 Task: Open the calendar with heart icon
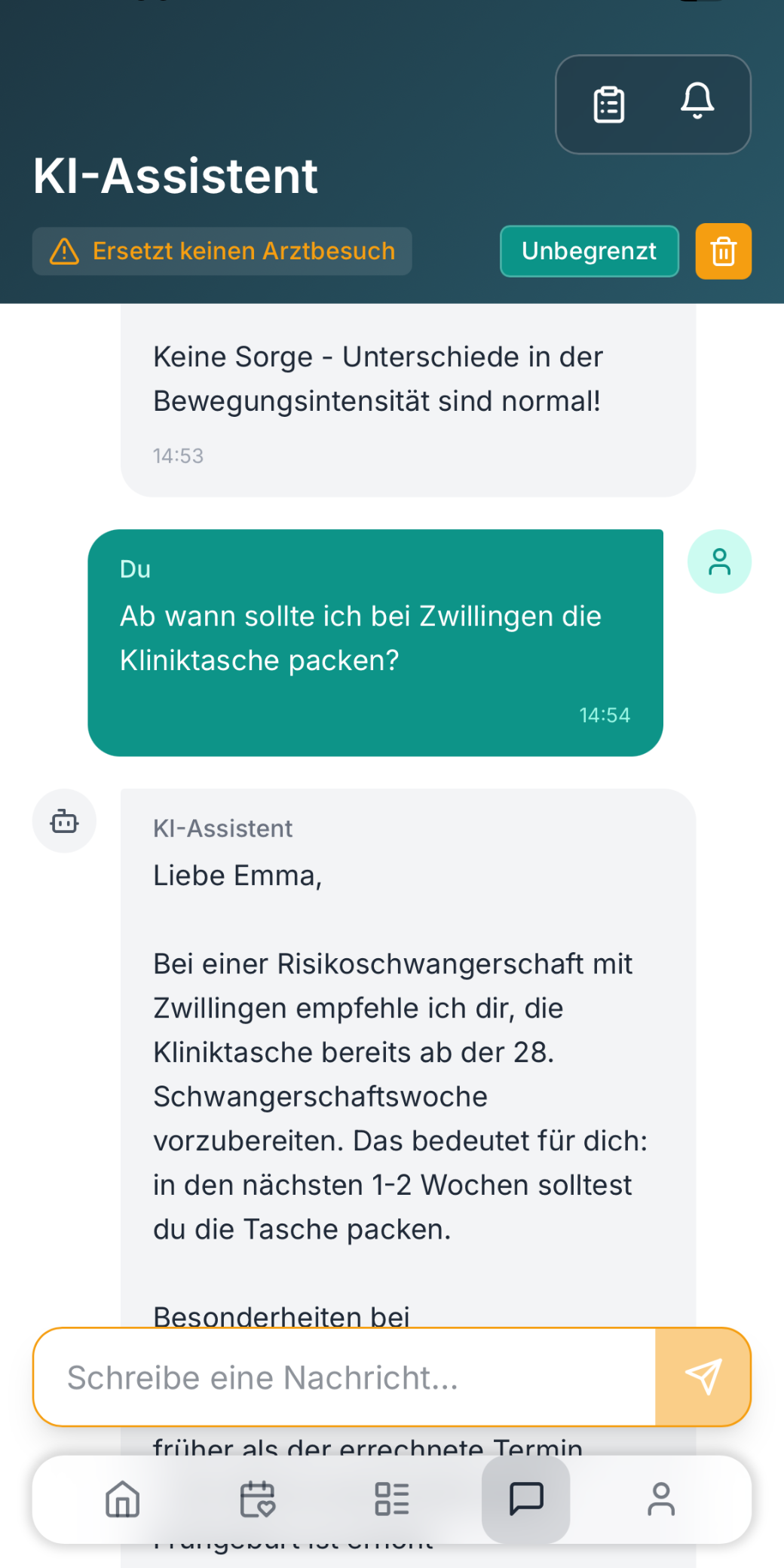256,1500
